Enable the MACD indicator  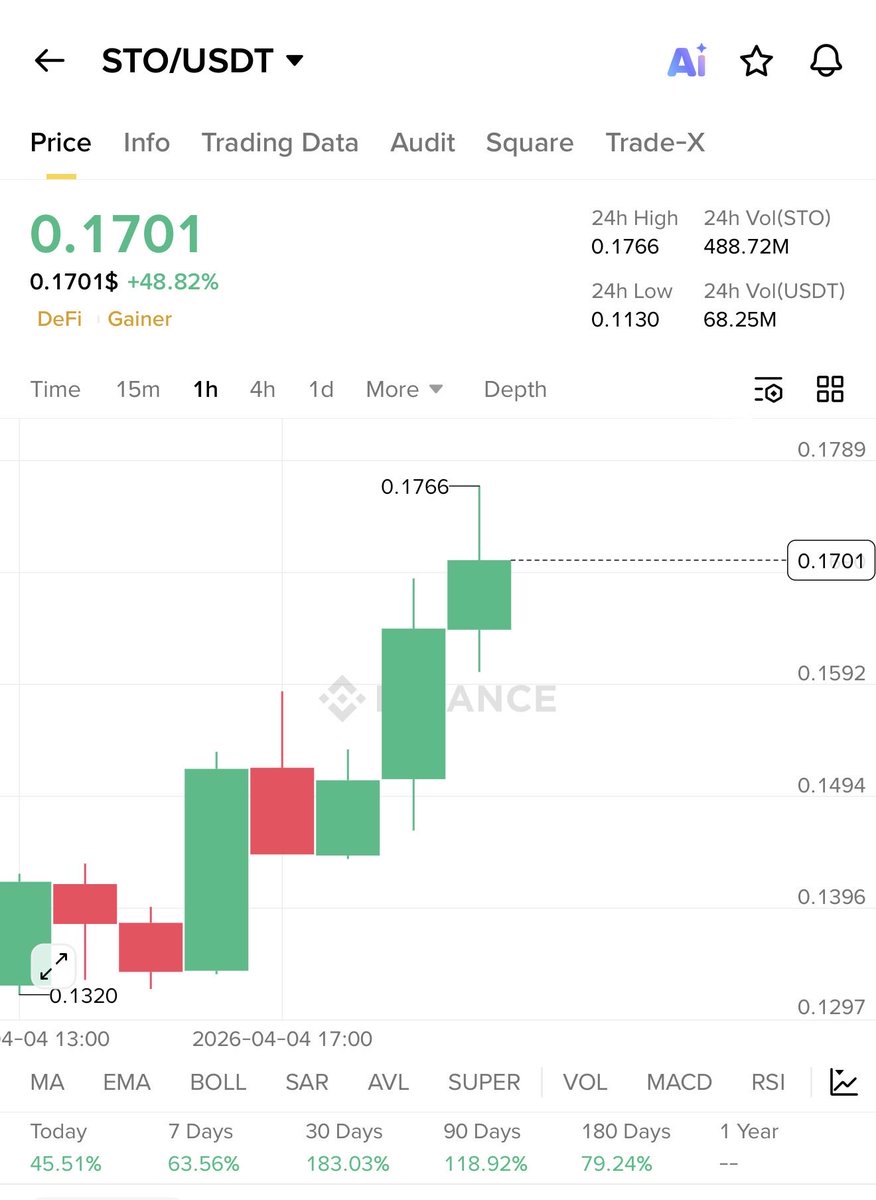click(679, 1082)
